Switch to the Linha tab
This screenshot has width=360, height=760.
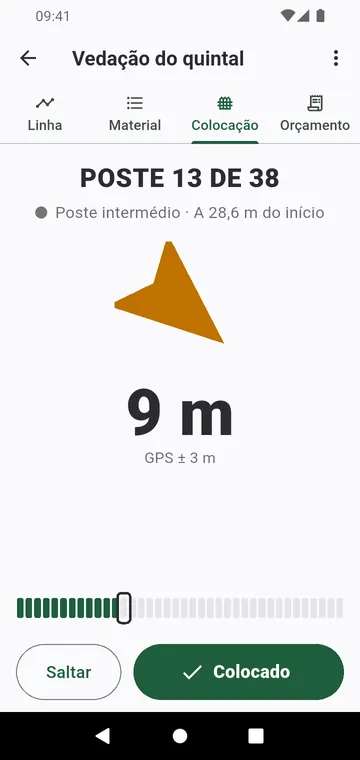[x=45, y=114]
